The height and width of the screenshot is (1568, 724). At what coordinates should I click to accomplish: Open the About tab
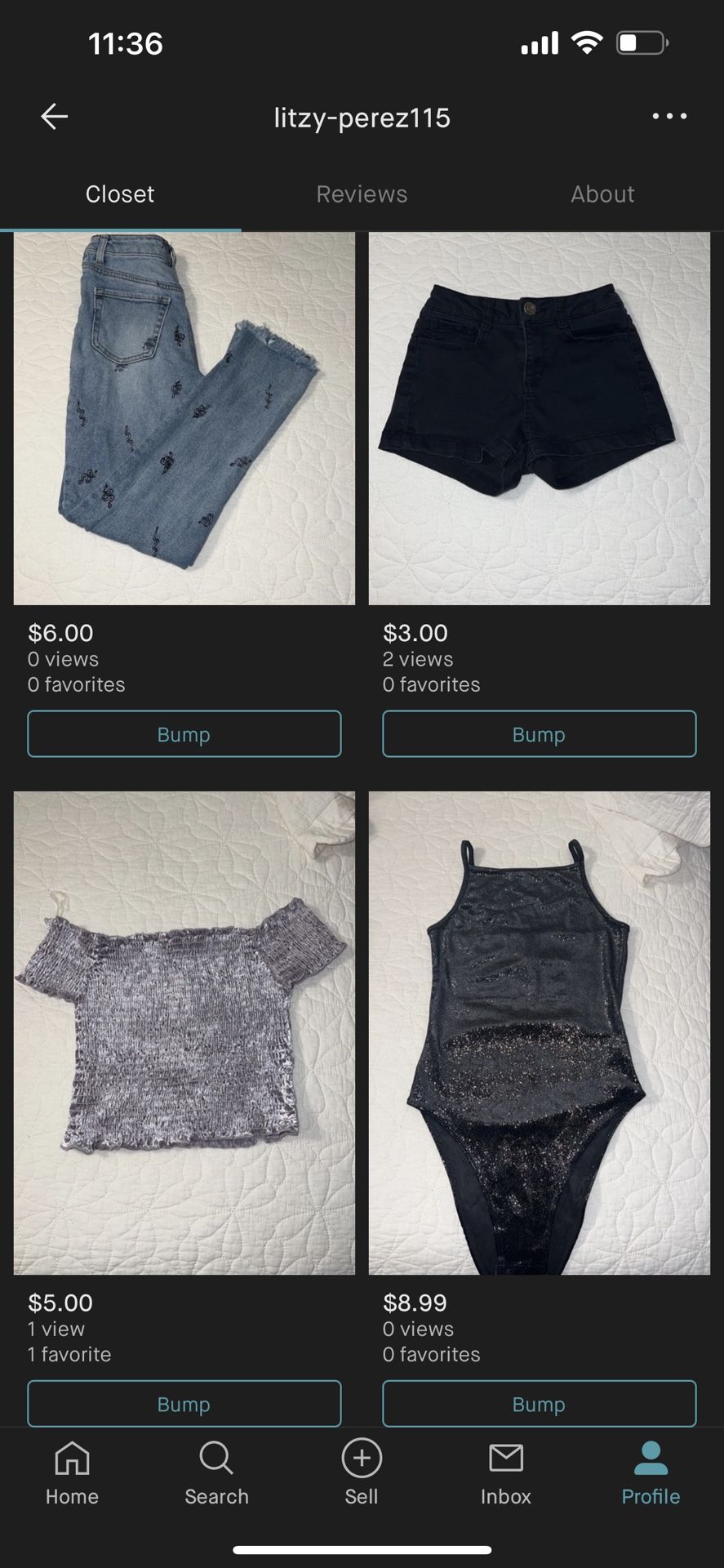[603, 194]
